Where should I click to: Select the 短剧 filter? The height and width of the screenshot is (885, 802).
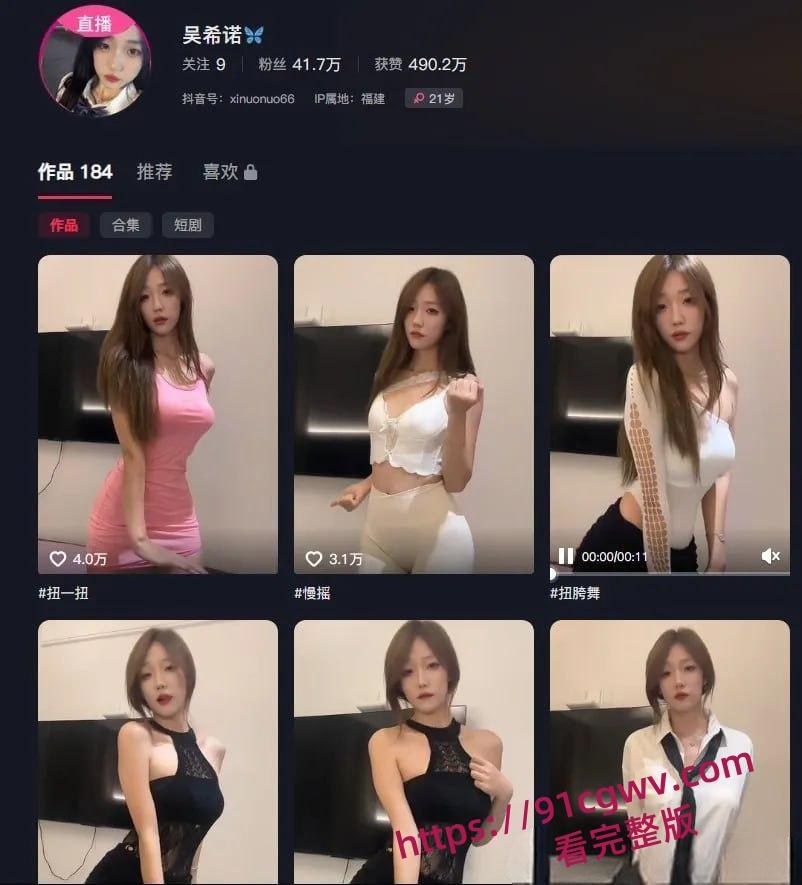[x=187, y=225]
